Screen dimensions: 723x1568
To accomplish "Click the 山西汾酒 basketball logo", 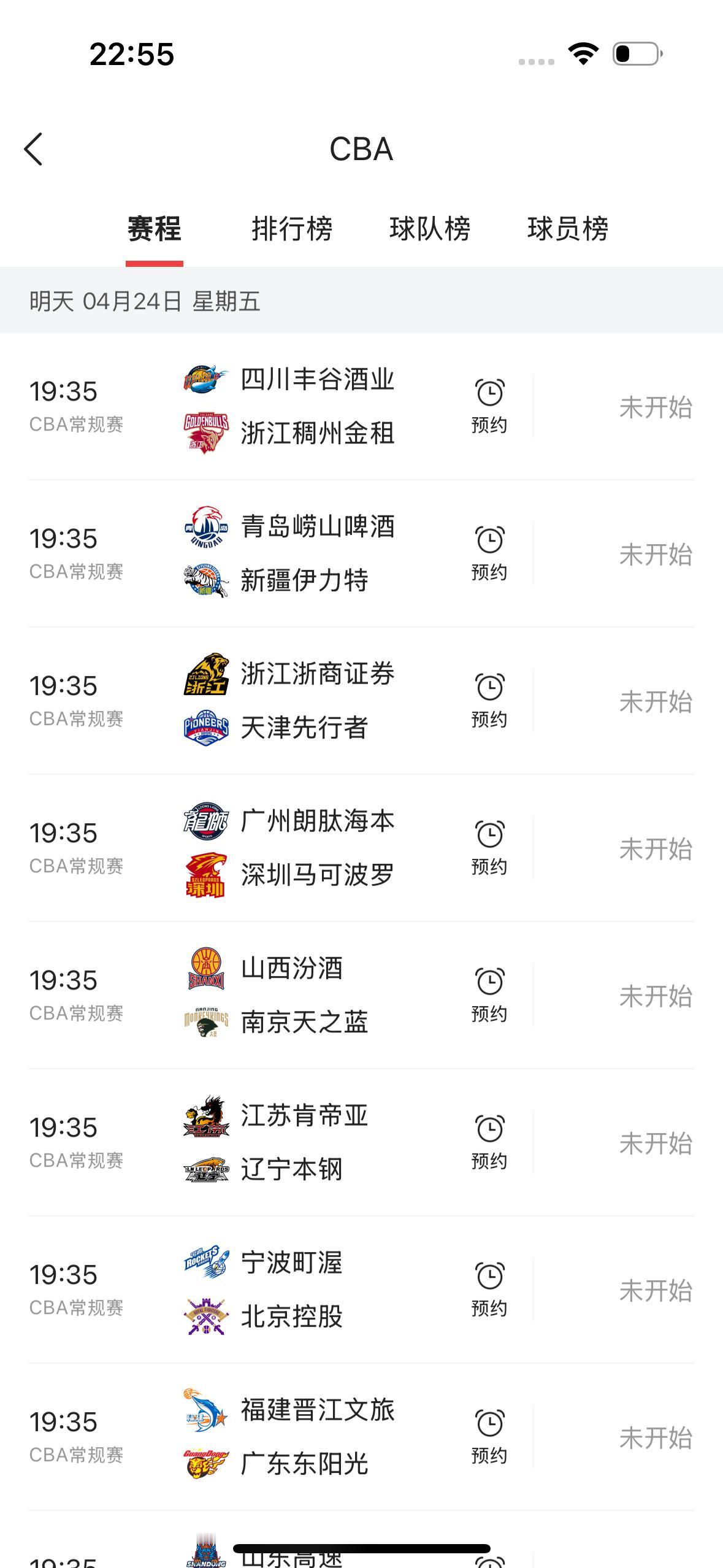I will [205, 968].
